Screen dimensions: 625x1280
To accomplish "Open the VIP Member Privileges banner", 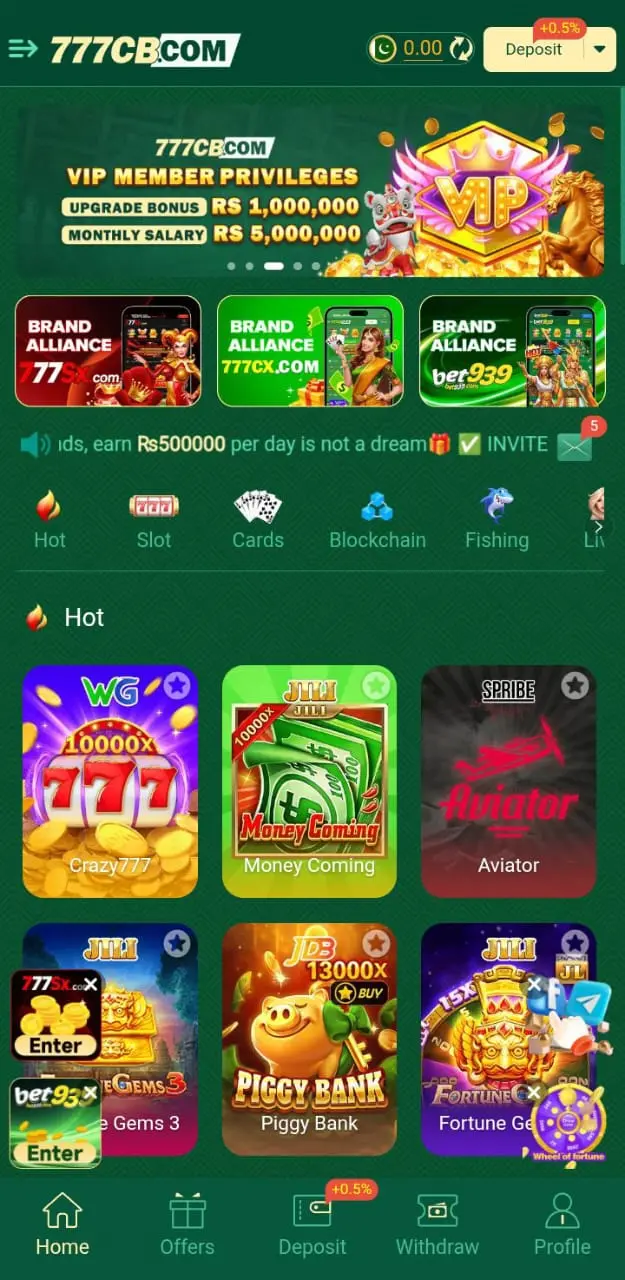I will [x=310, y=192].
